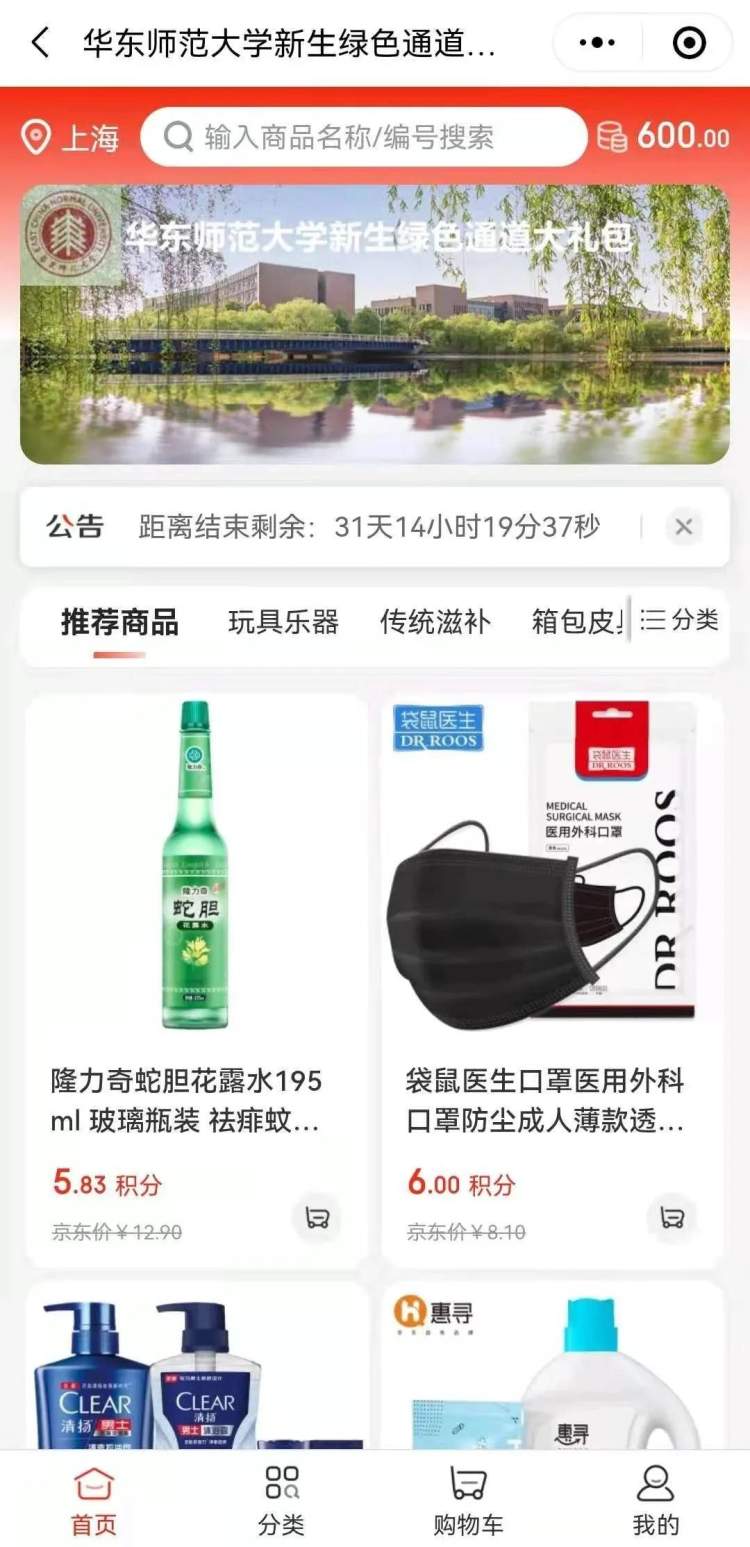The image size is (750, 1547).
Task: Switch to the 我的 profile tab
Action: coord(655,1499)
